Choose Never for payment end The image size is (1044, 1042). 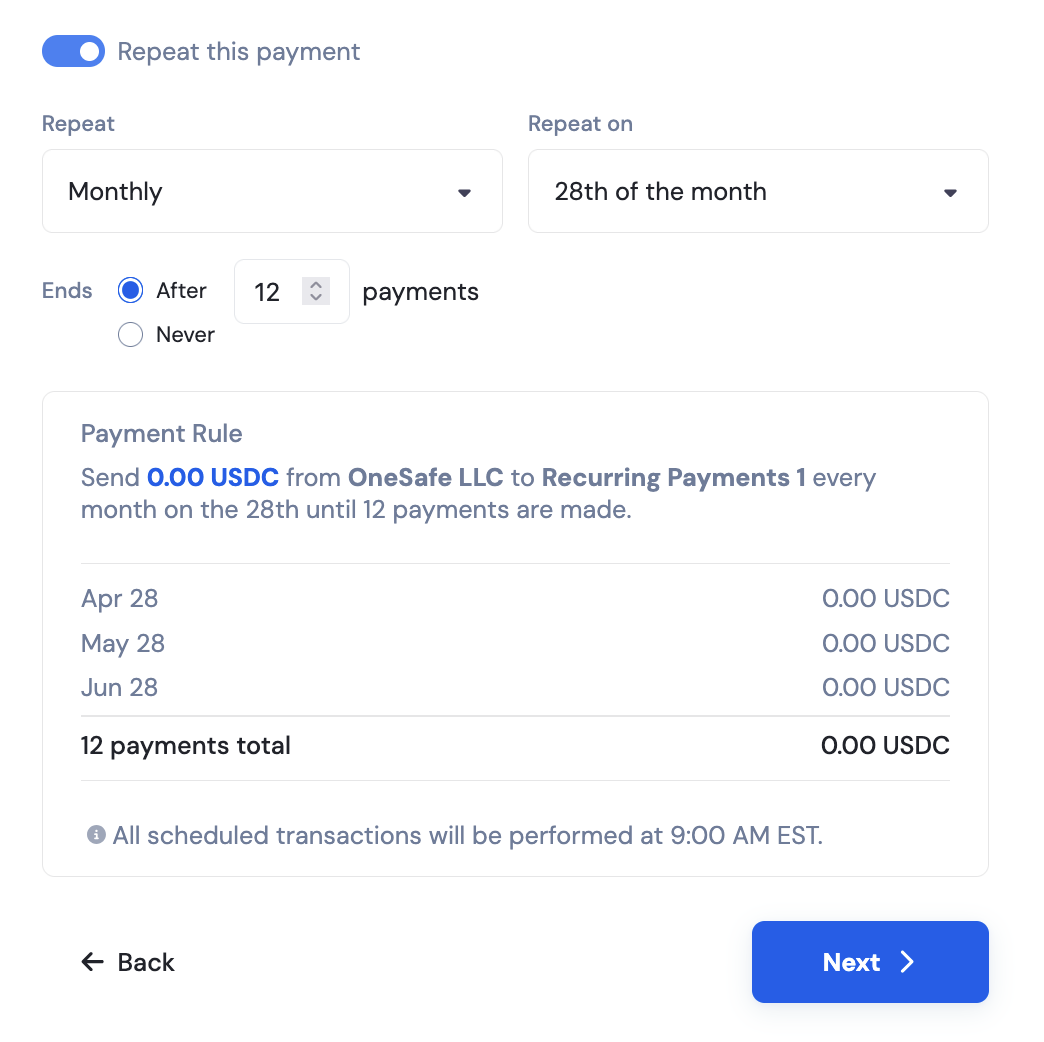click(x=131, y=335)
